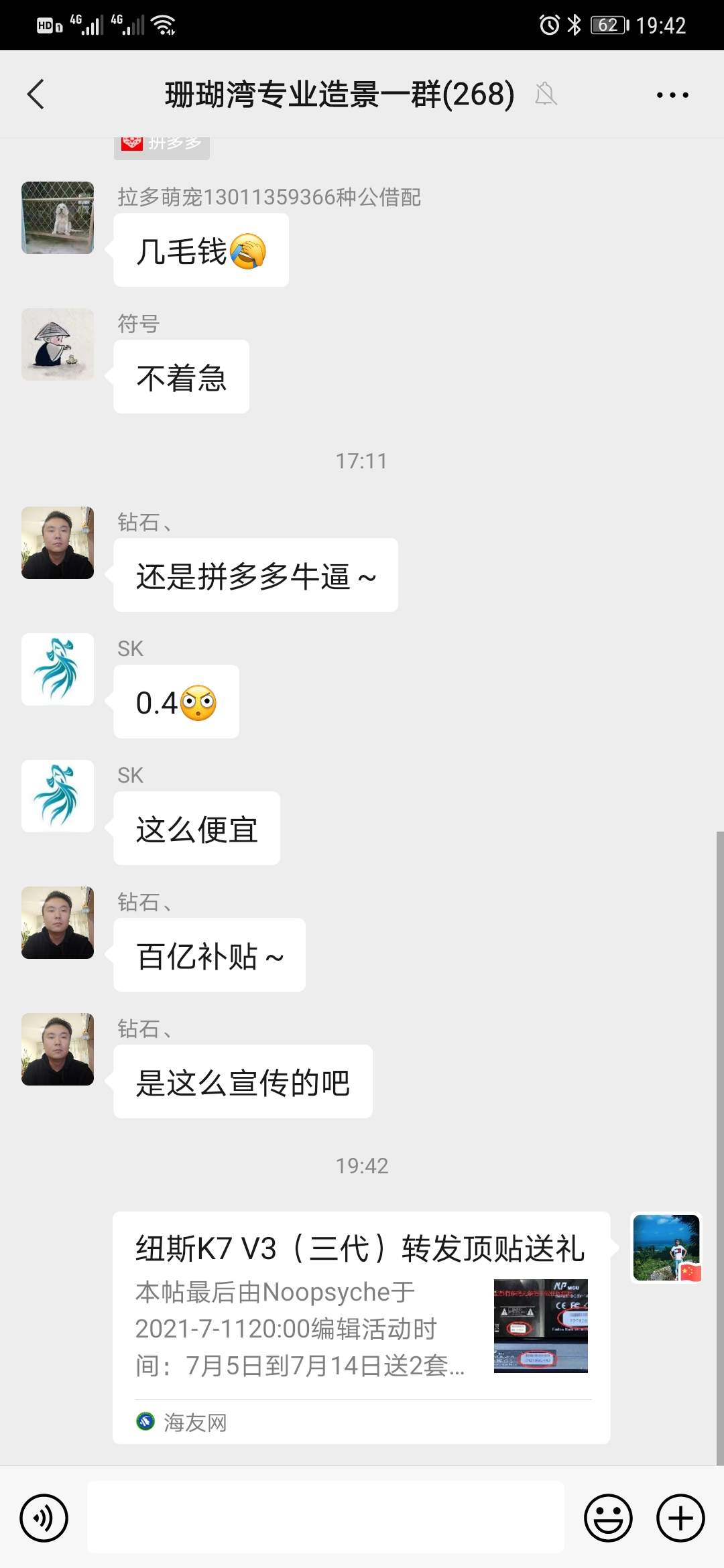This screenshot has height=1568, width=724.
Task: Open the plus attachments menu
Action: tap(680, 1518)
